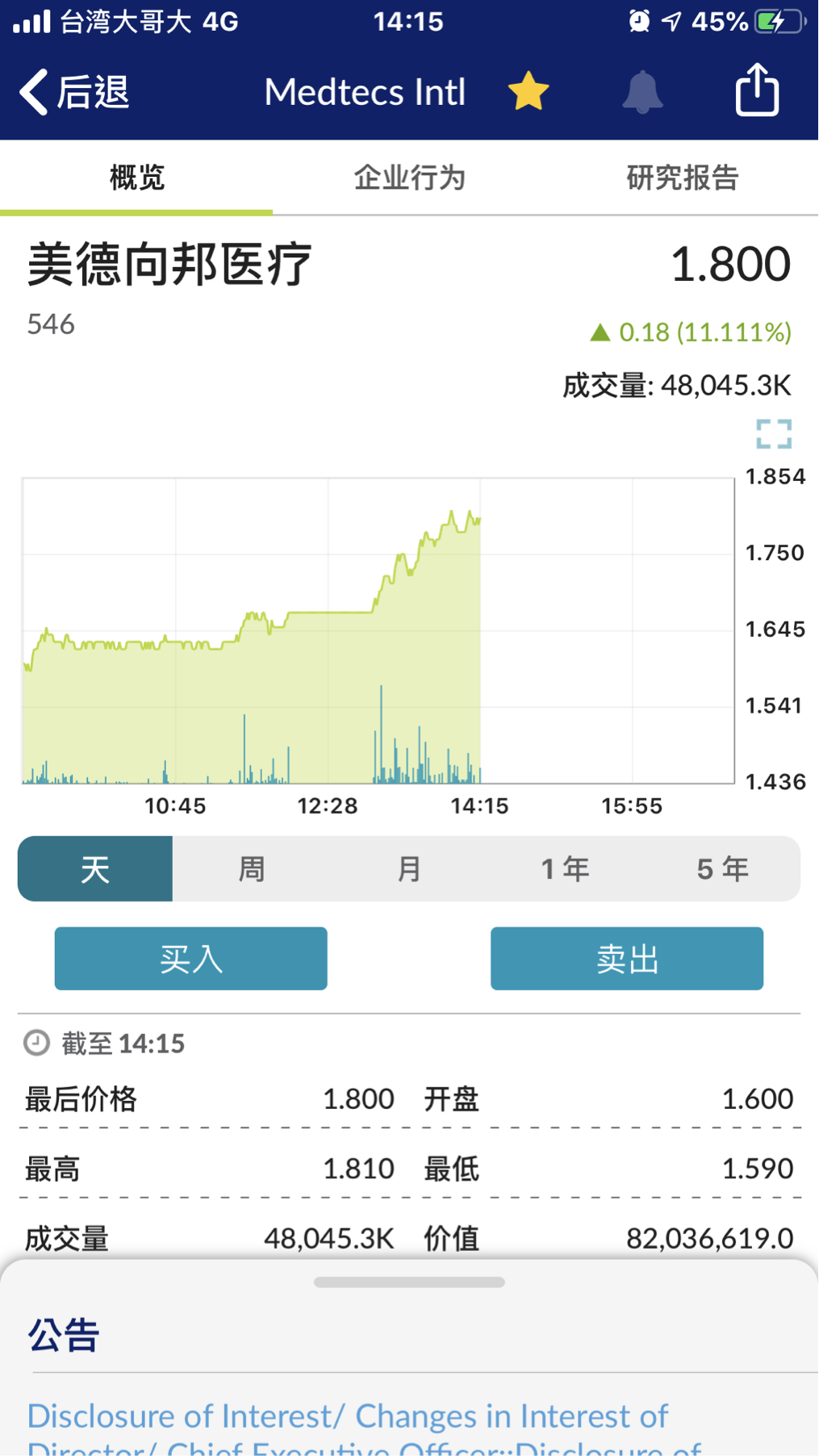This screenshot has height=1456, width=819.
Task: Select the 天 chart range
Action: point(95,869)
